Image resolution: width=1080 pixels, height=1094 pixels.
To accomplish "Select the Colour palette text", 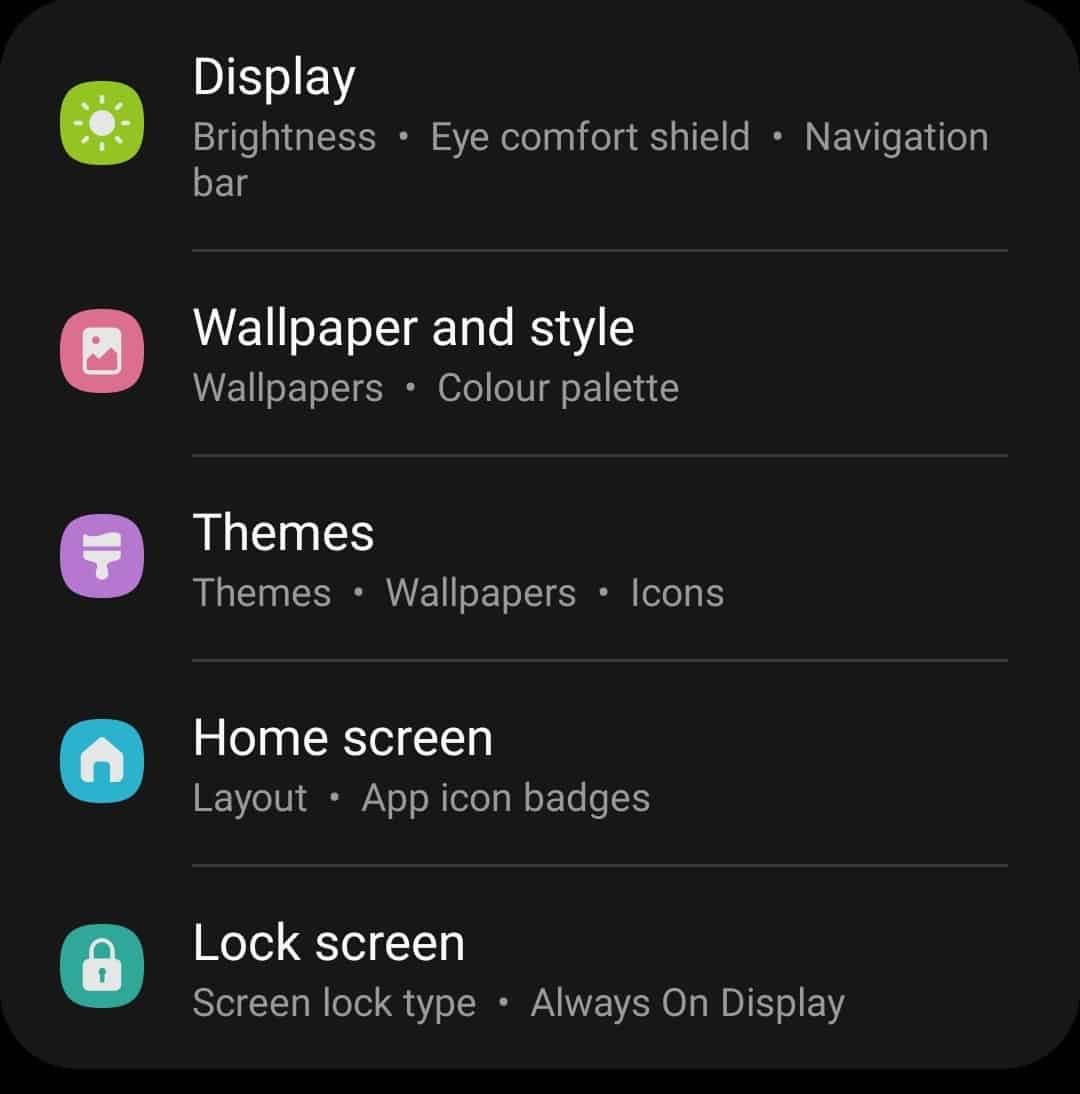I will (558, 388).
